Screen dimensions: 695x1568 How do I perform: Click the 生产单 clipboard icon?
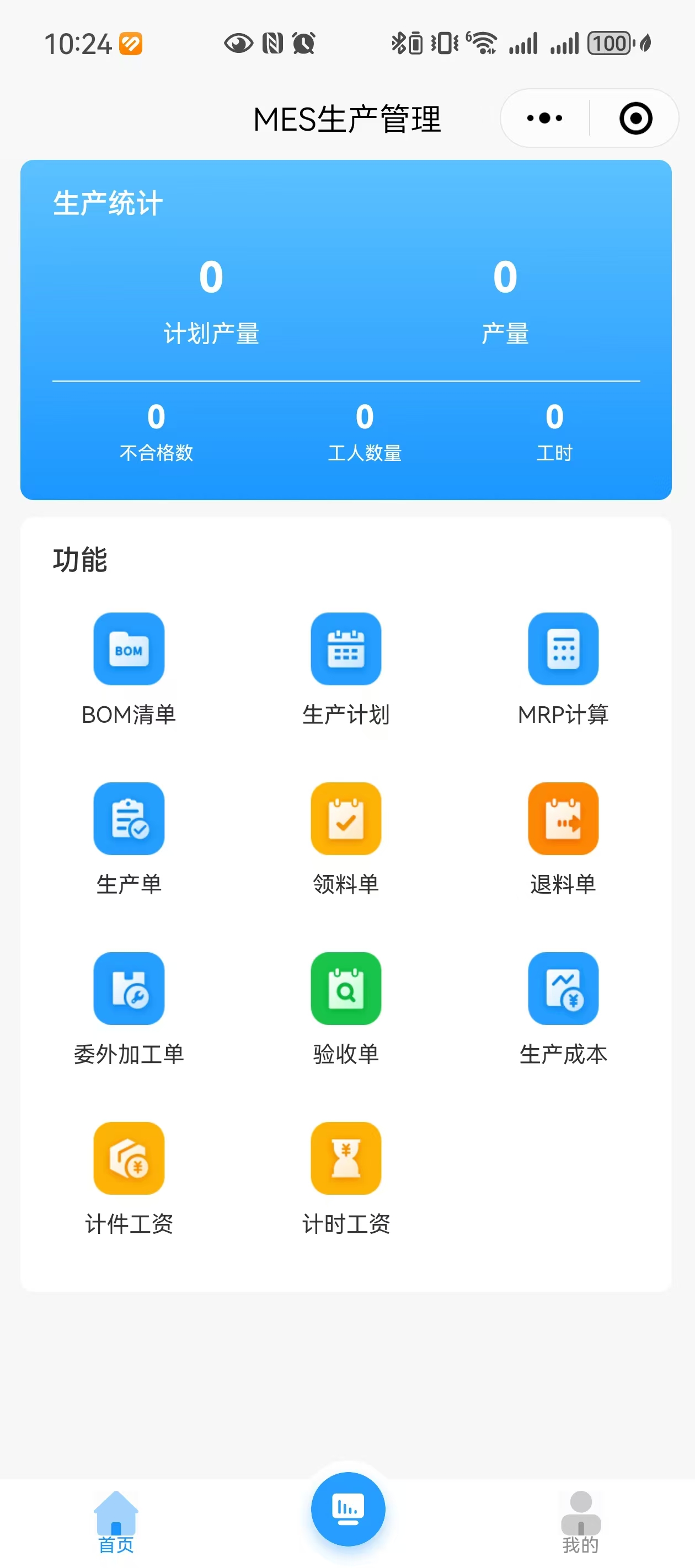click(x=129, y=819)
